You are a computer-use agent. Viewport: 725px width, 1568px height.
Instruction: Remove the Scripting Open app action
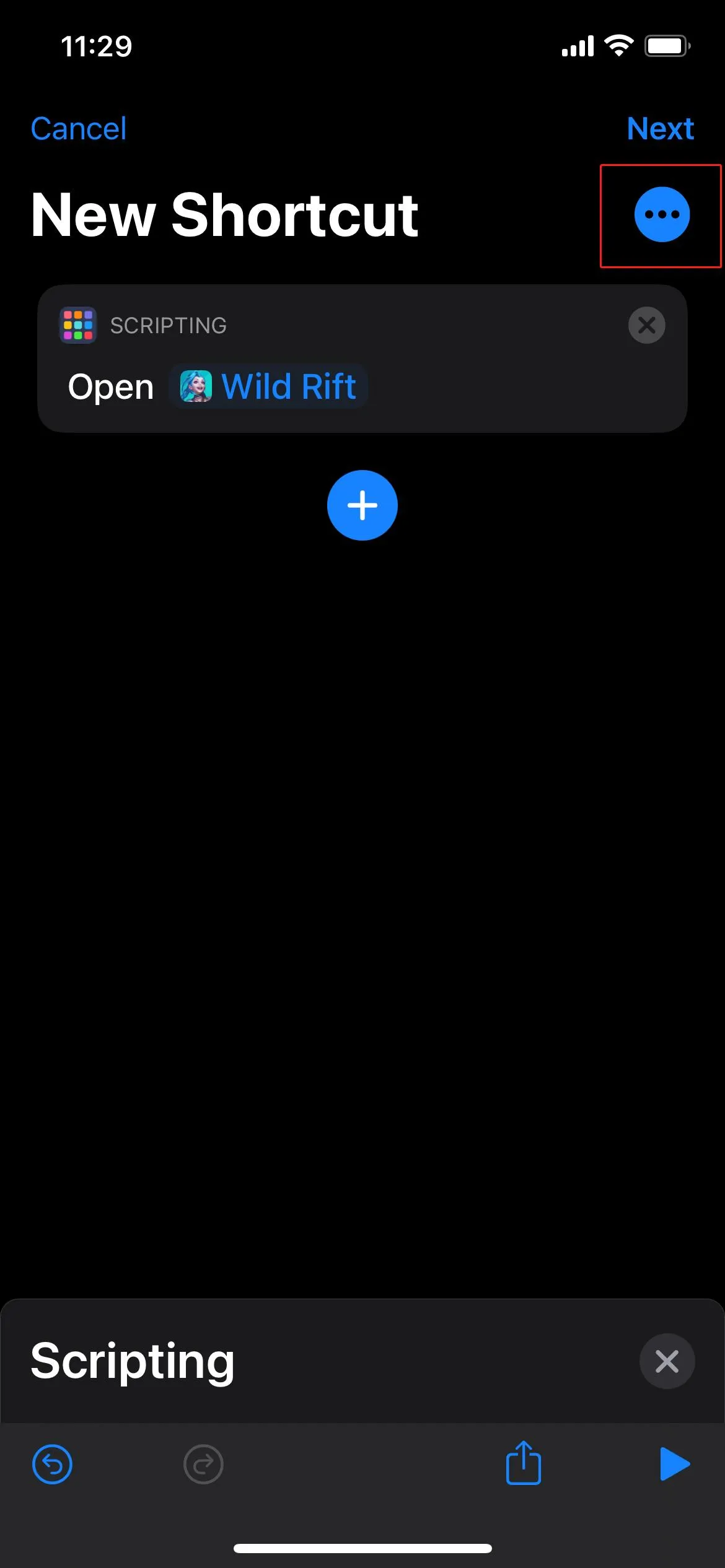point(646,325)
